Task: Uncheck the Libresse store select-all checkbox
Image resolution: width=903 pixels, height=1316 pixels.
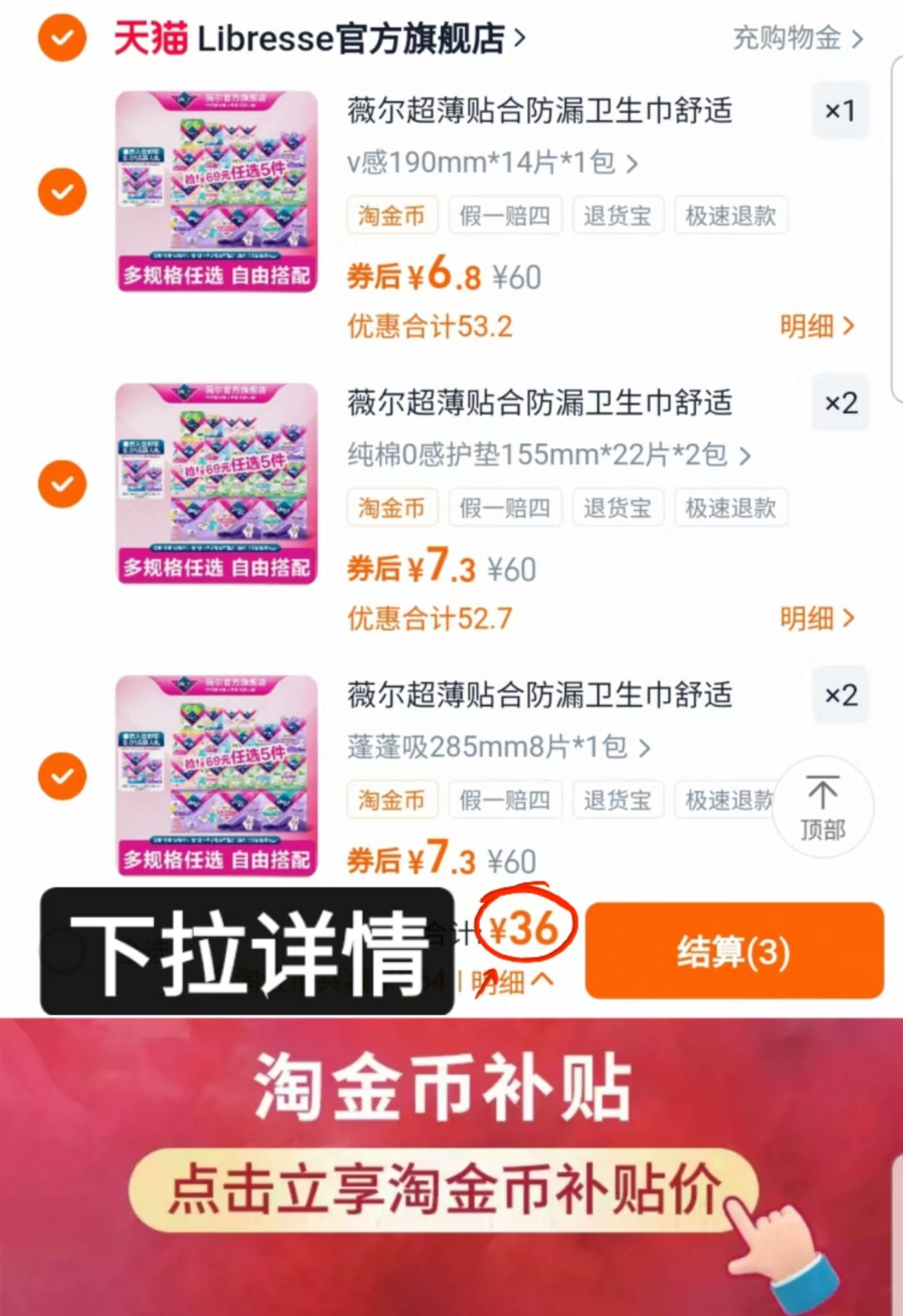Action: tap(61, 39)
